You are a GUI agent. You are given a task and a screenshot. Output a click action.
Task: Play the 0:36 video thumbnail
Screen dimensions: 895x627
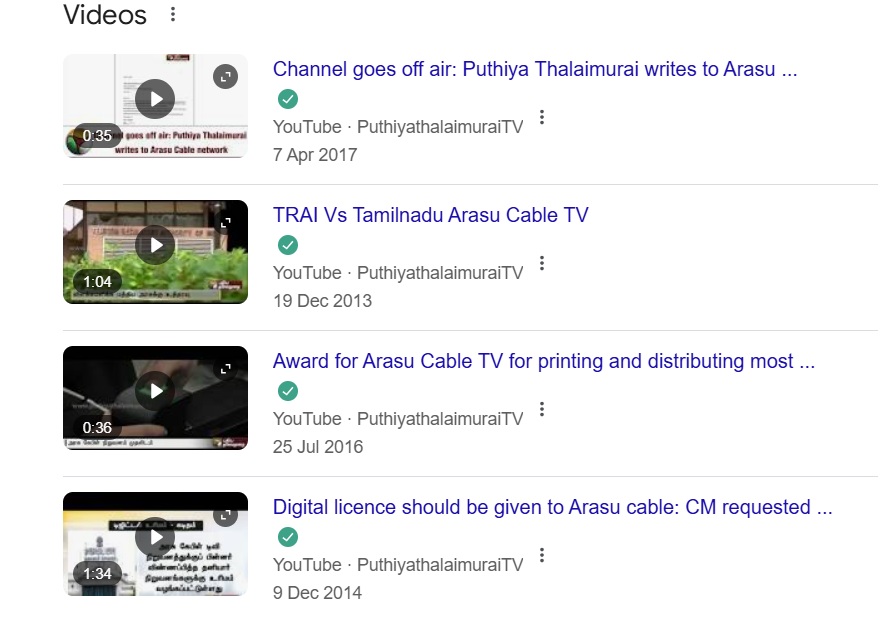tap(155, 391)
